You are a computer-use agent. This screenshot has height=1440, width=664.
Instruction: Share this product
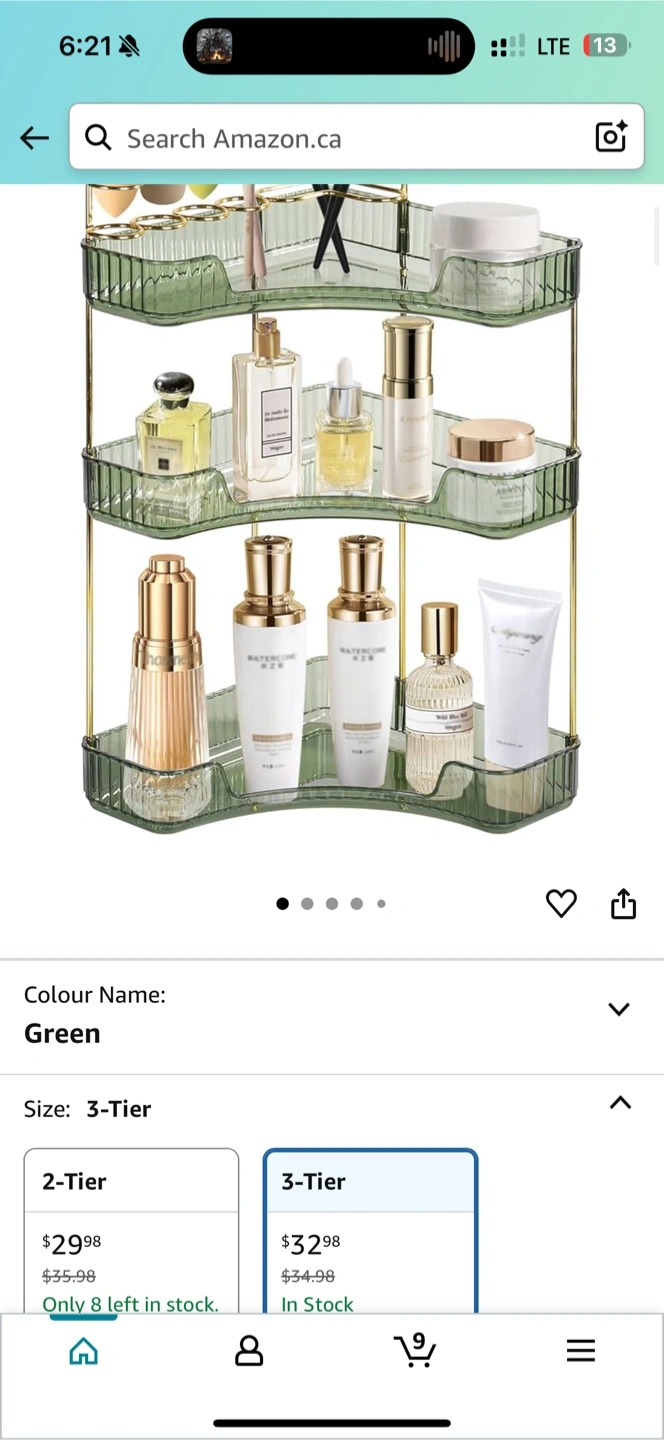coord(623,903)
